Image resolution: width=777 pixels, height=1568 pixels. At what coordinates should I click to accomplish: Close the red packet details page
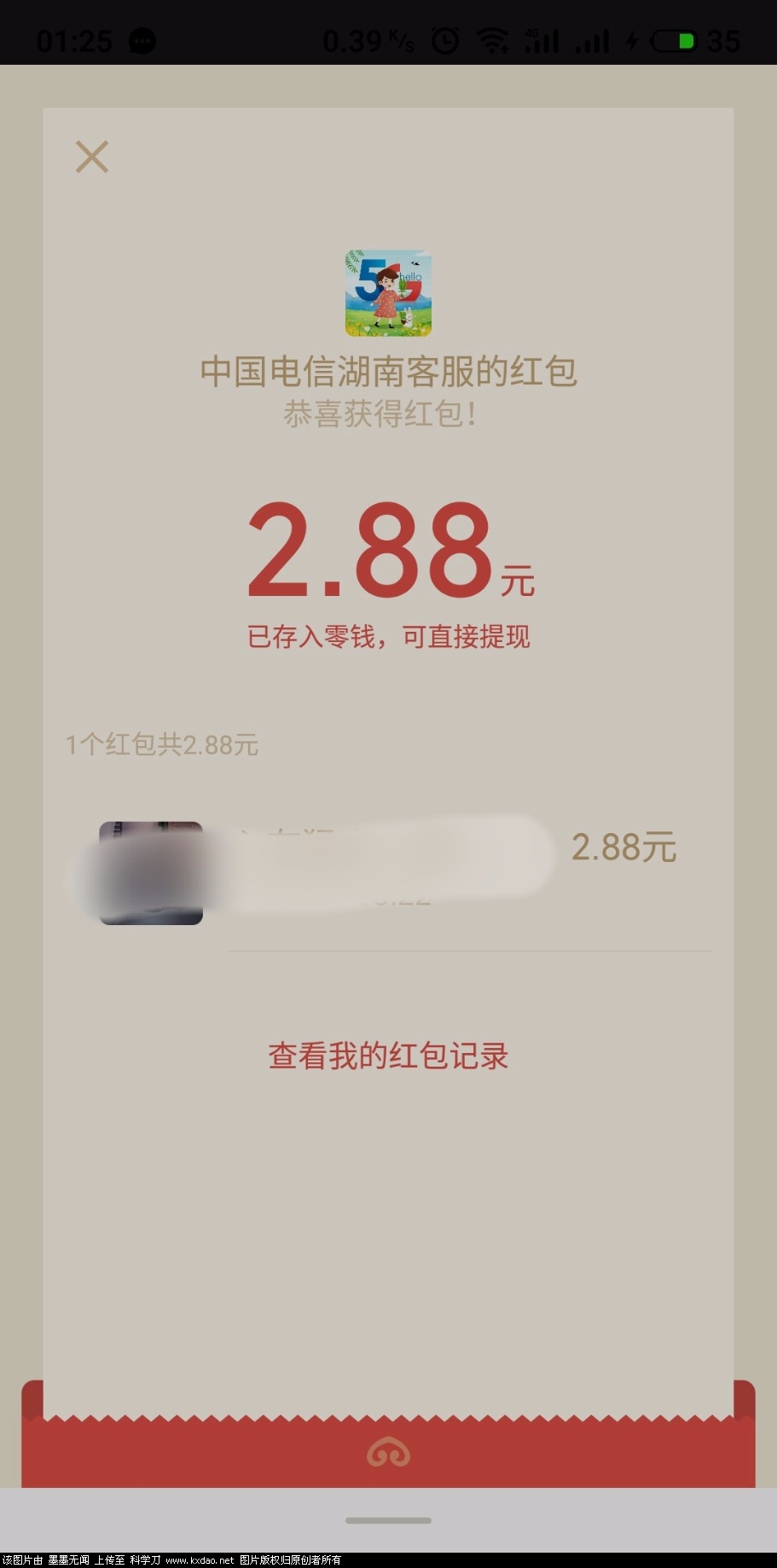pyautogui.click(x=92, y=157)
